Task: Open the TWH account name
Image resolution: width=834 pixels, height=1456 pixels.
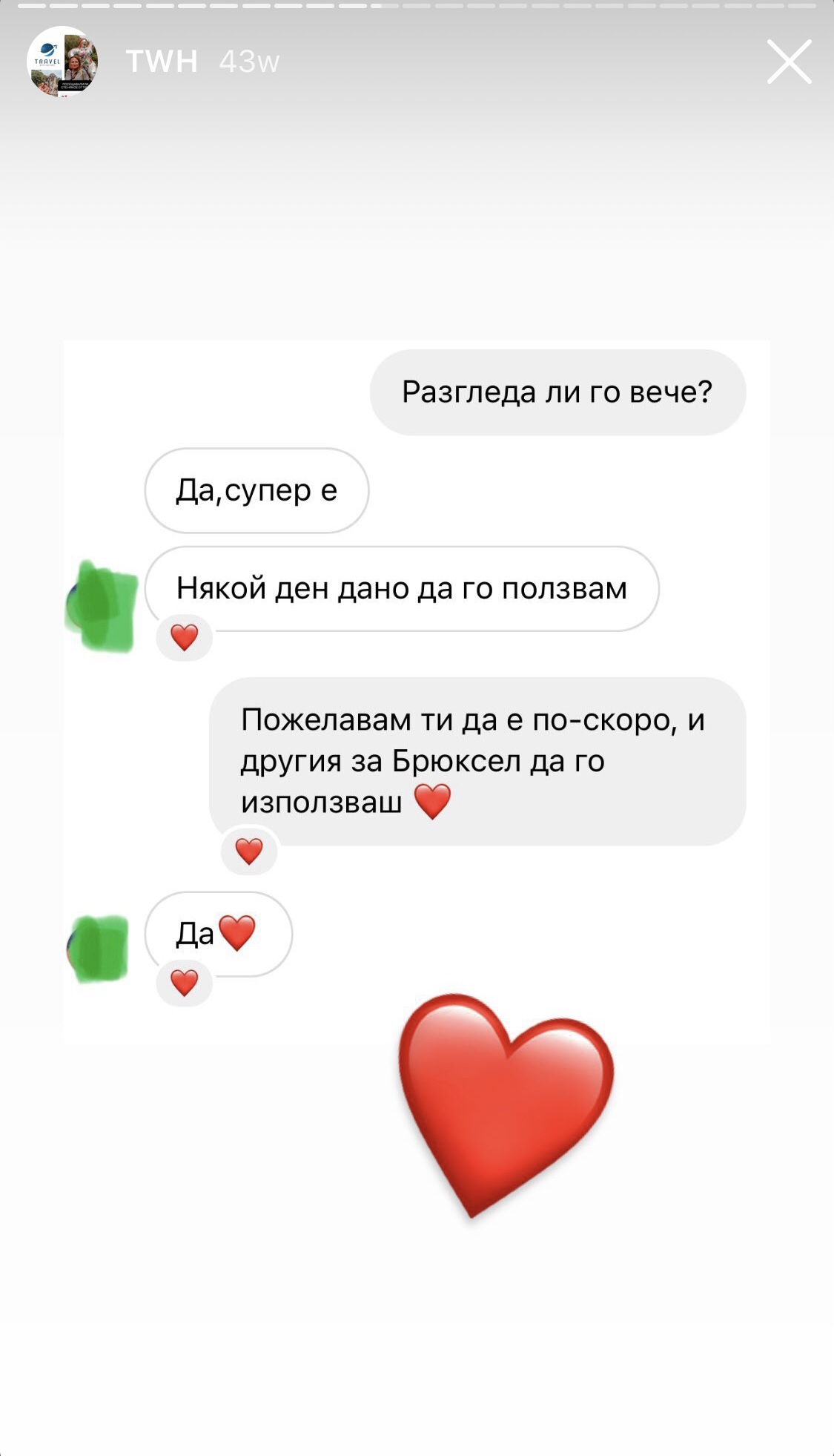Action: pos(162,62)
